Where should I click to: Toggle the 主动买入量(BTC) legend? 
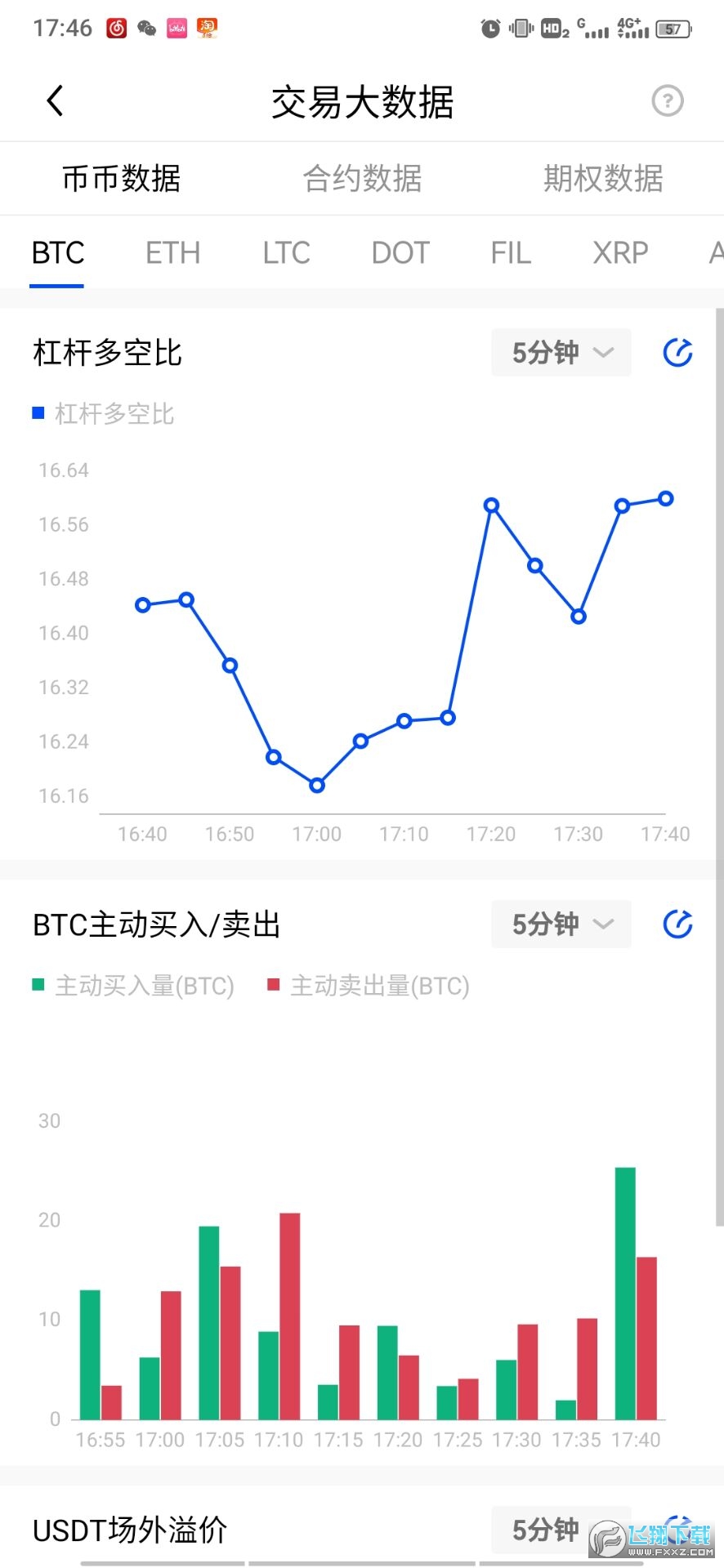[x=133, y=986]
